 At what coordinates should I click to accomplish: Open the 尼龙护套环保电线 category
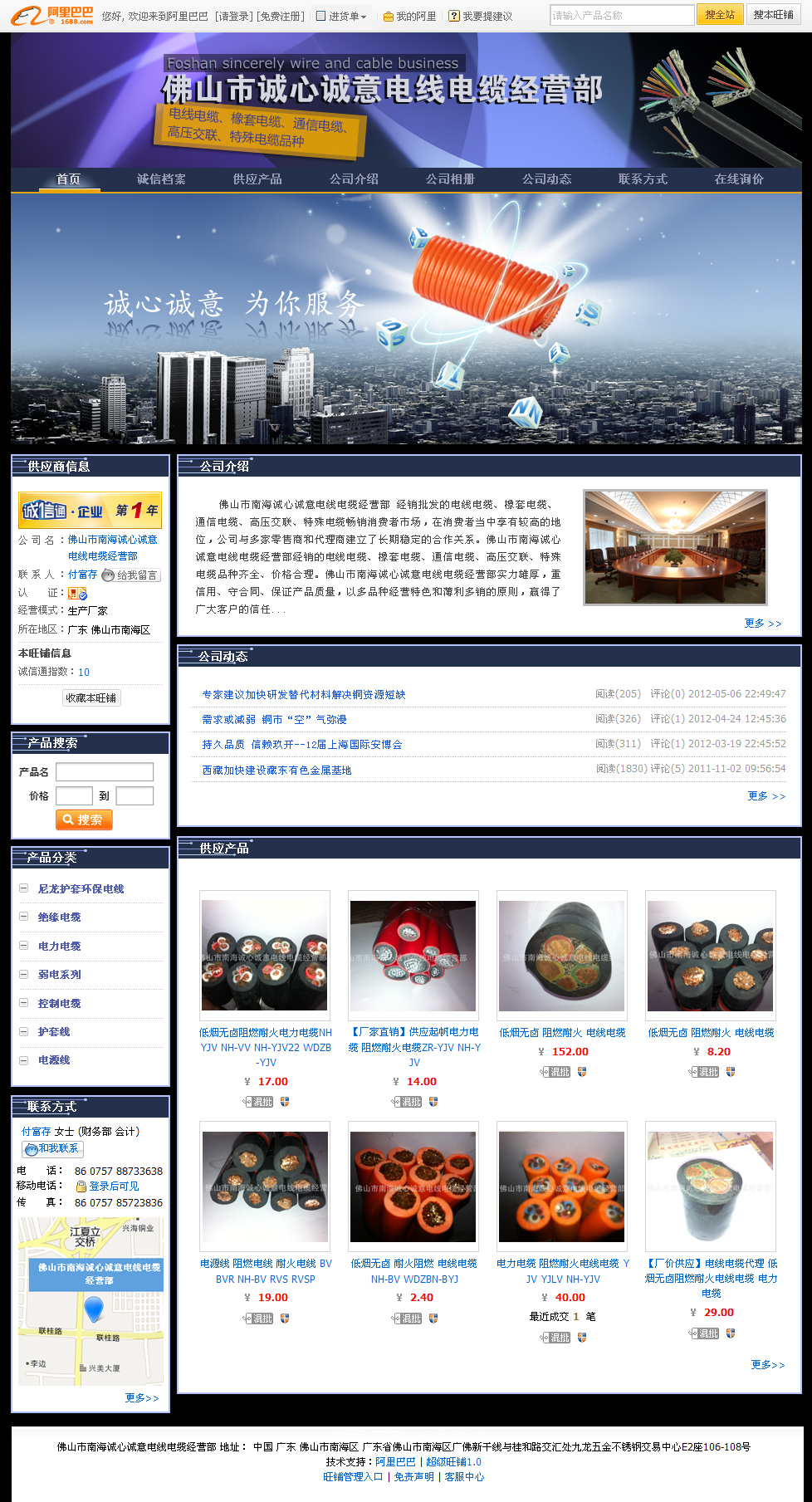(x=81, y=889)
